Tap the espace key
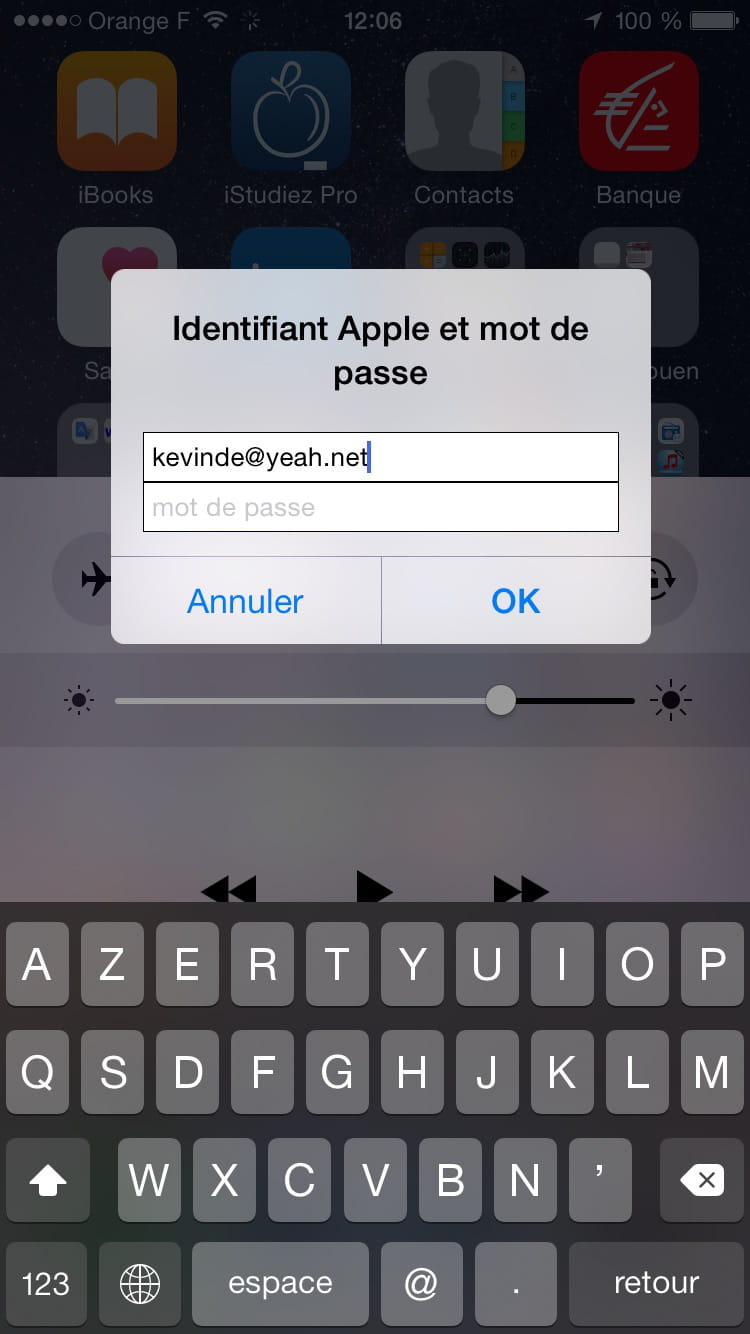The width and height of the screenshot is (750, 1334). click(x=280, y=1283)
